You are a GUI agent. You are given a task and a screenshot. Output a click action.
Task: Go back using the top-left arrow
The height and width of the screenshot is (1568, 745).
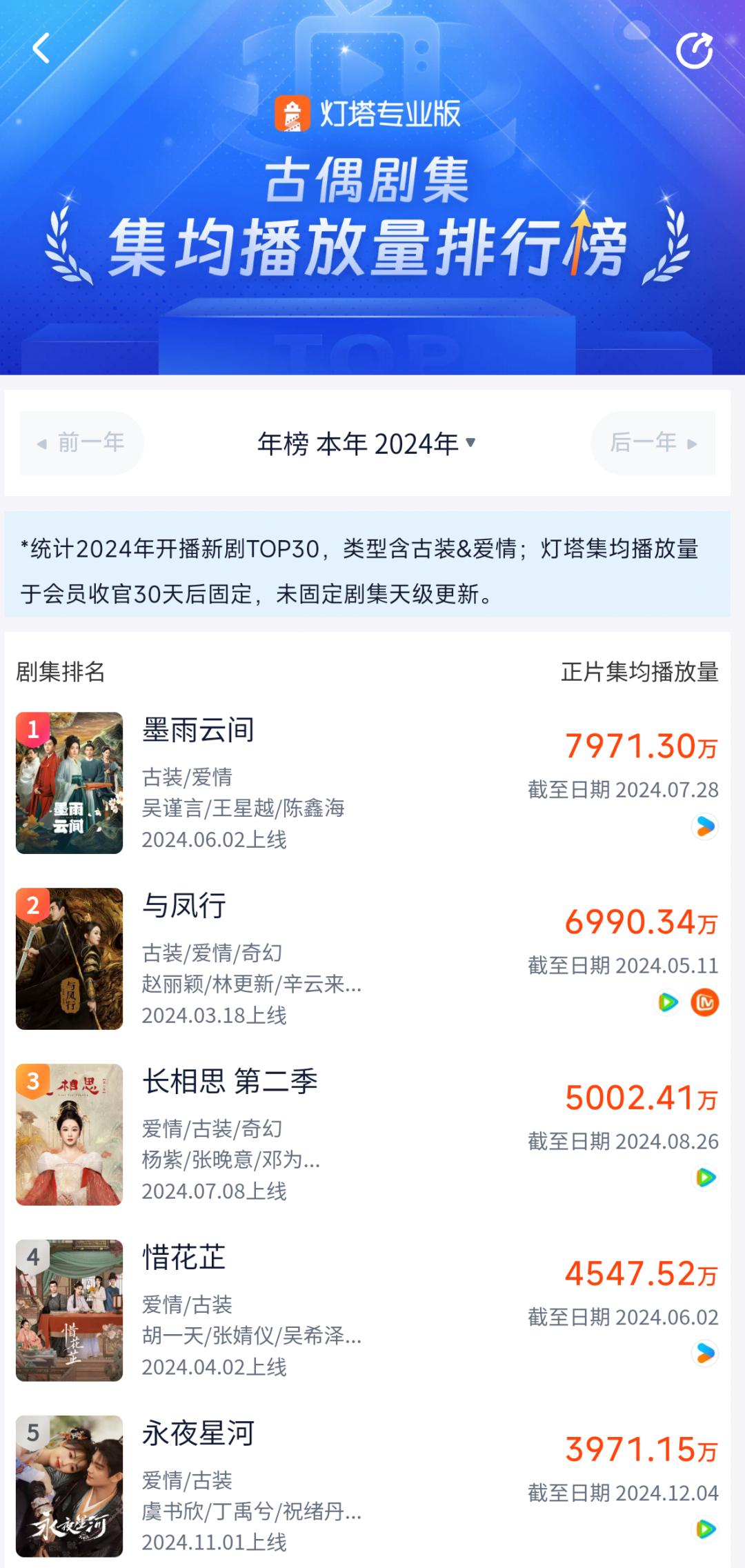(41, 49)
